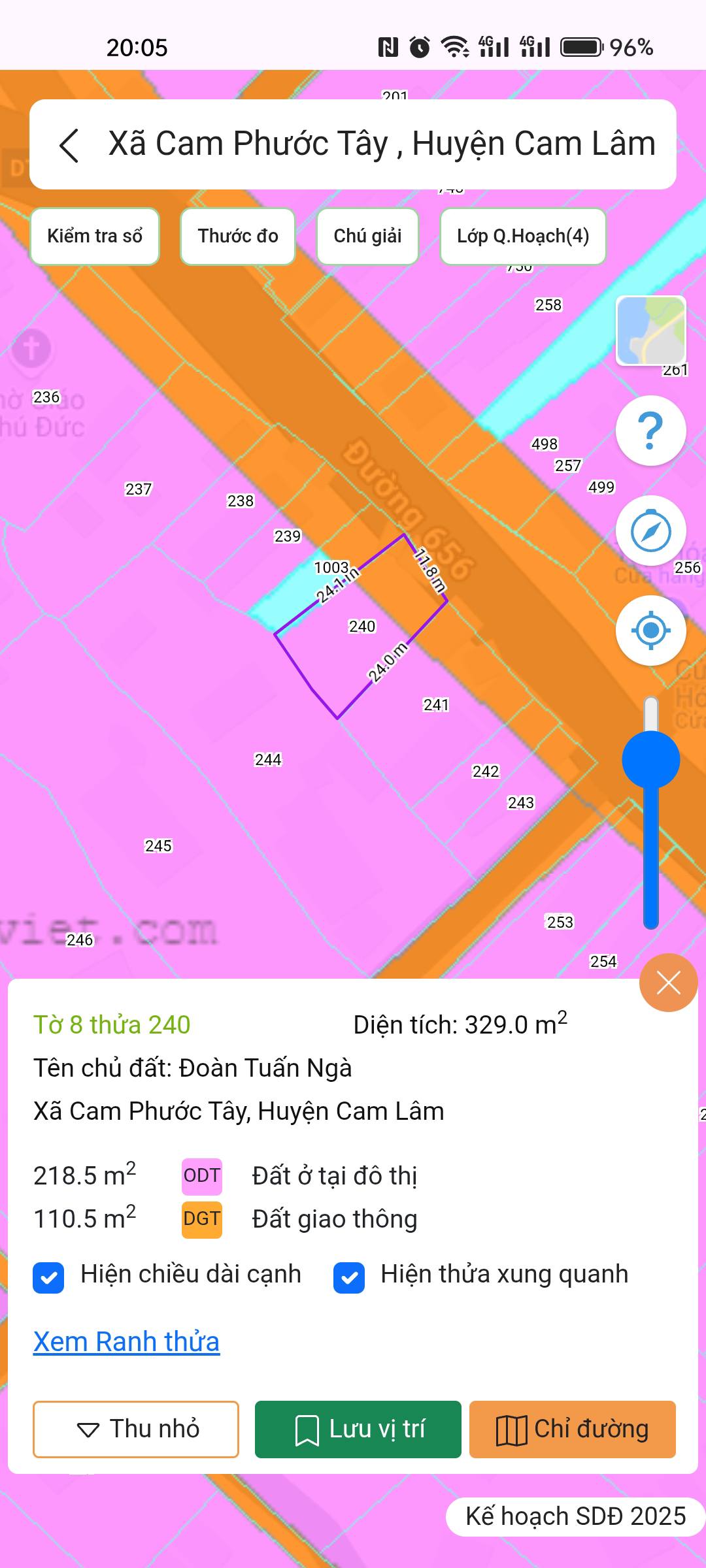The image size is (706, 1568).
Task: Open the Xem Ranh thửa link
Action: pyautogui.click(x=126, y=1341)
